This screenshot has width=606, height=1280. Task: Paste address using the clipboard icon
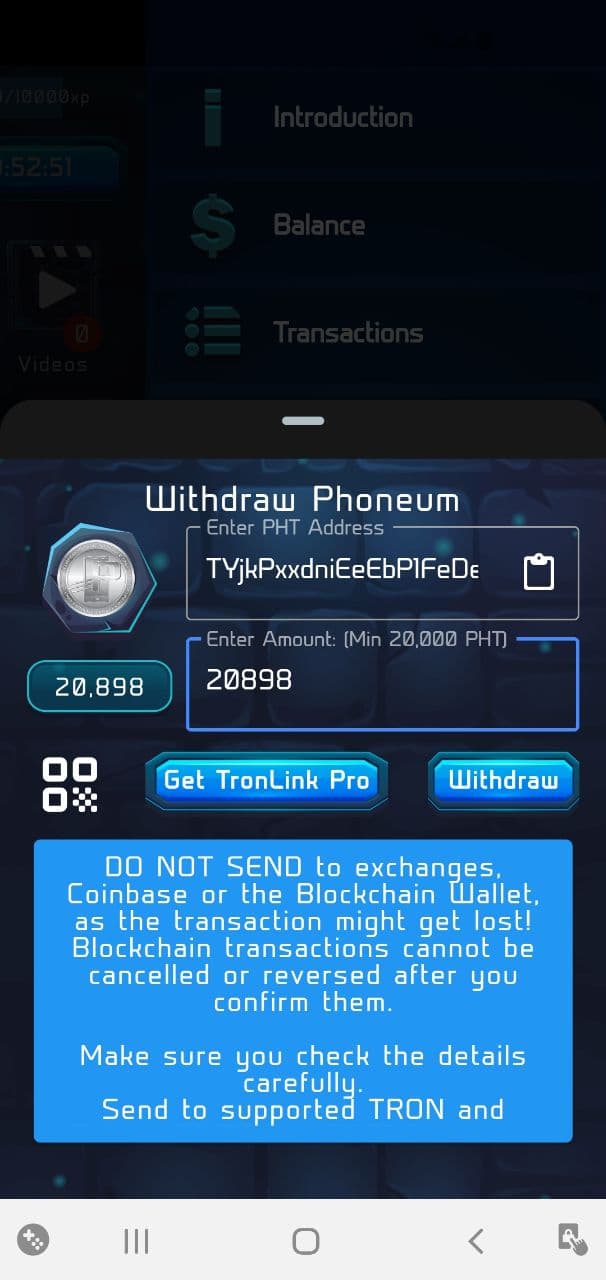coord(539,572)
